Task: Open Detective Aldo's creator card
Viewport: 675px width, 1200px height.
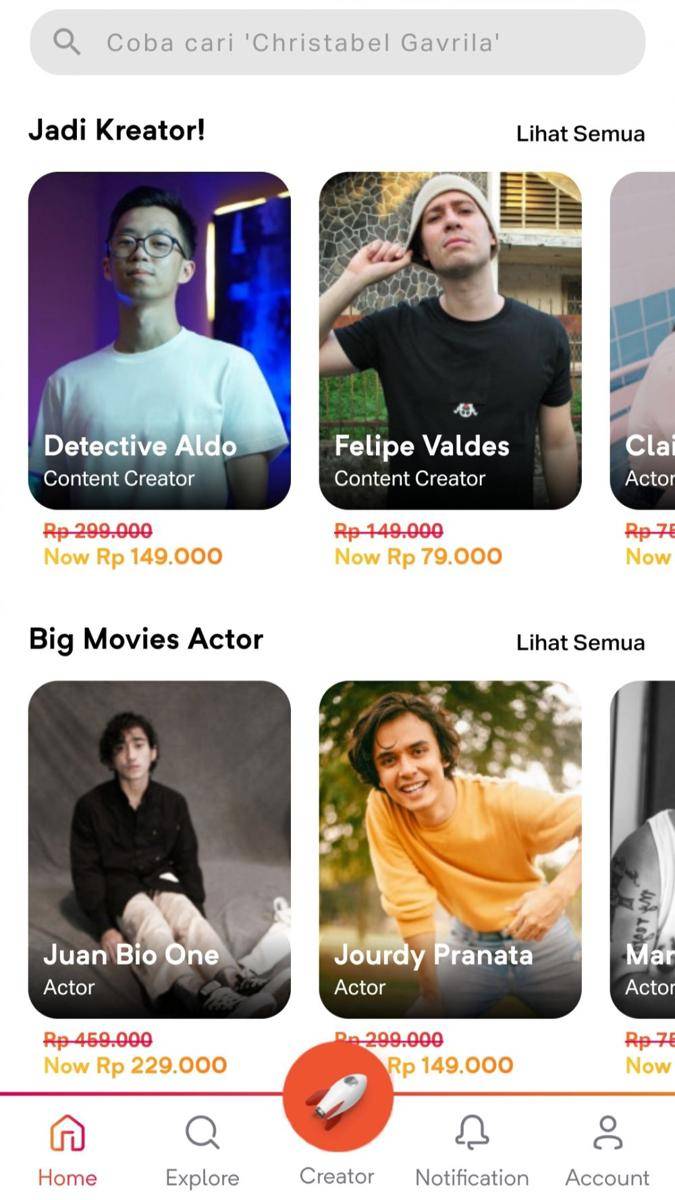Action: click(159, 340)
